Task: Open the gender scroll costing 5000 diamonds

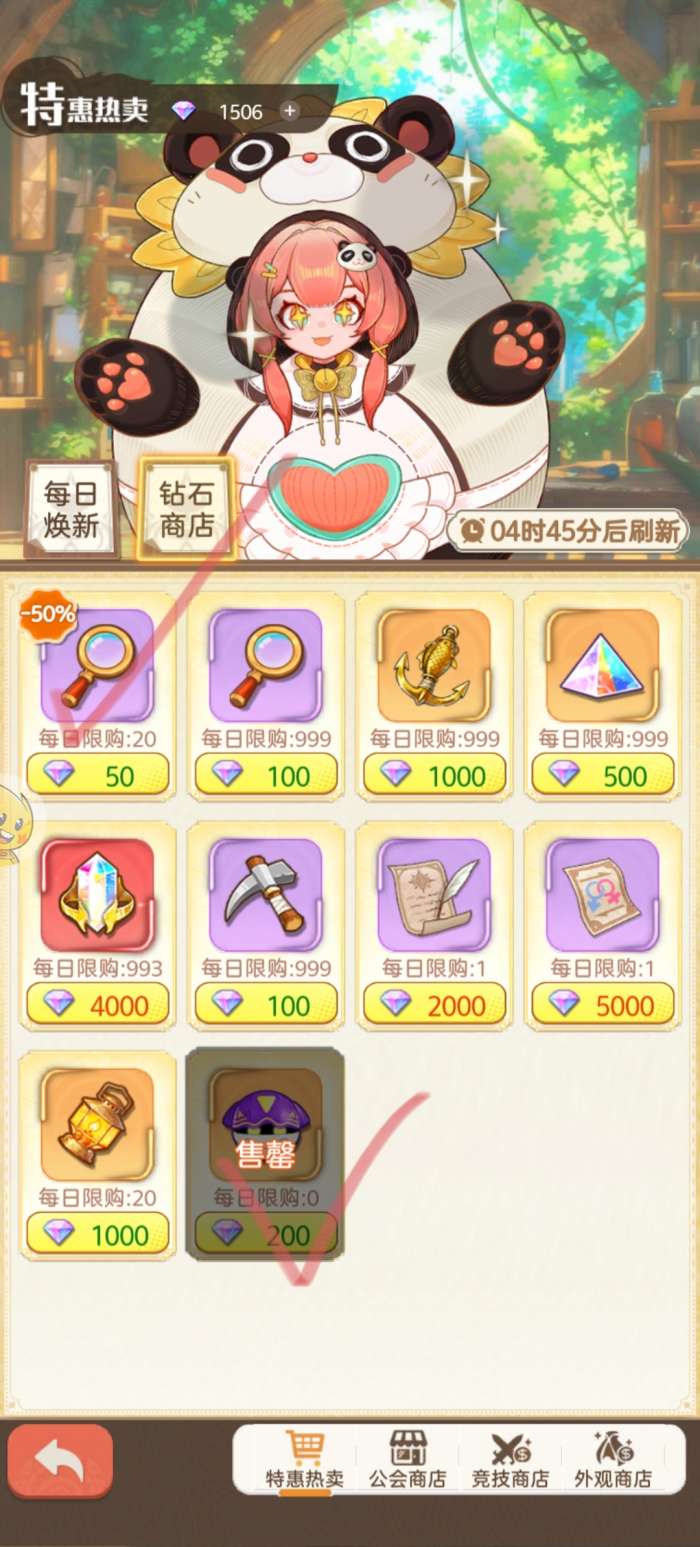Action: (x=602, y=1004)
